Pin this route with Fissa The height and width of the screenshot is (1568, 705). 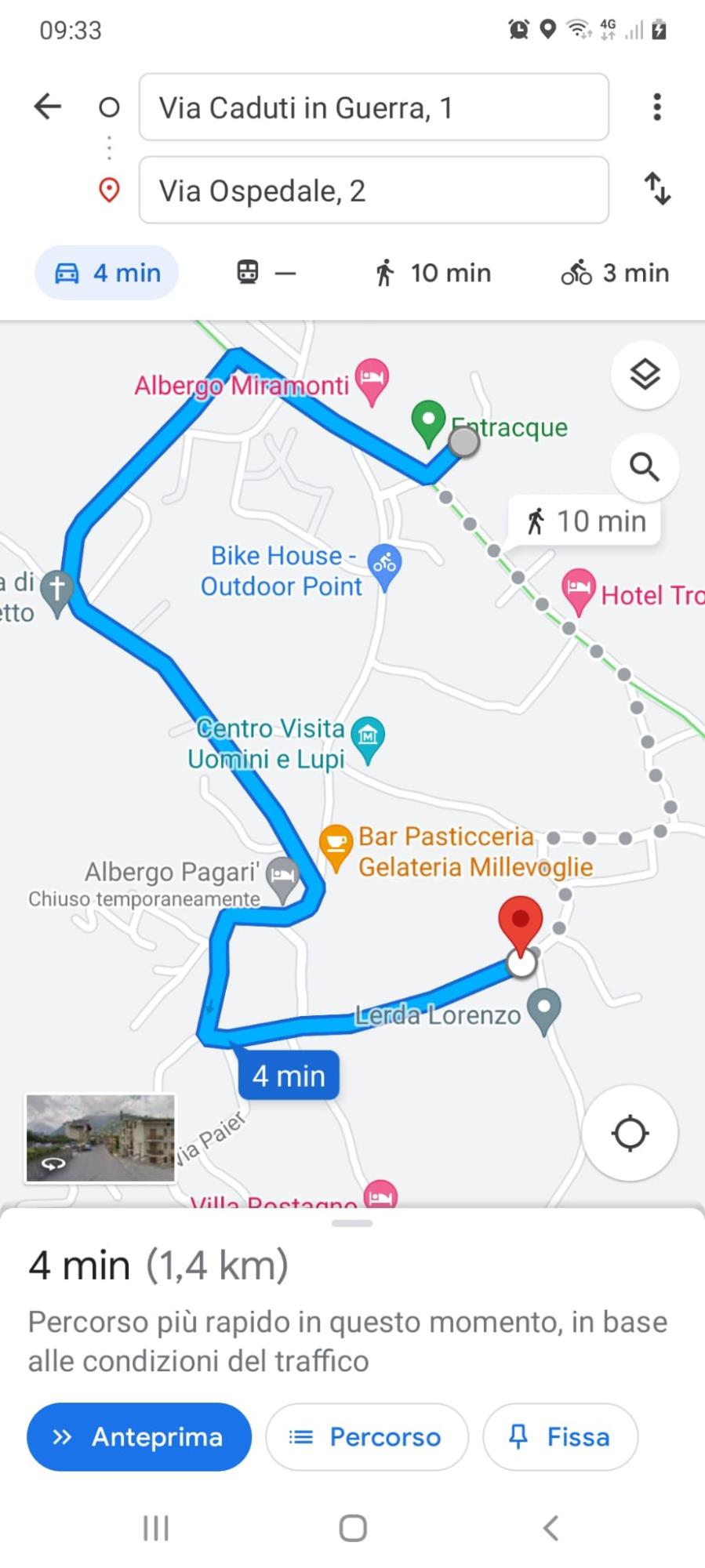click(560, 1437)
